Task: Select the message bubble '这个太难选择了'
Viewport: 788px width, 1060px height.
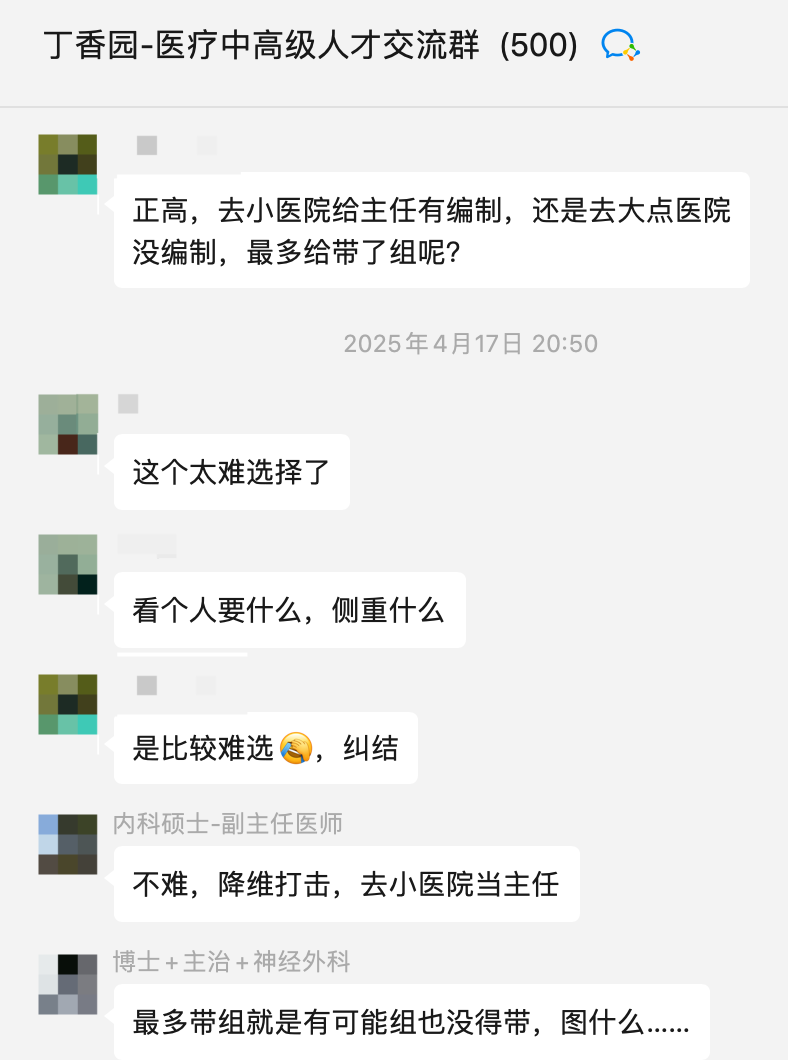Action: pyautogui.click(x=231, y=471)
